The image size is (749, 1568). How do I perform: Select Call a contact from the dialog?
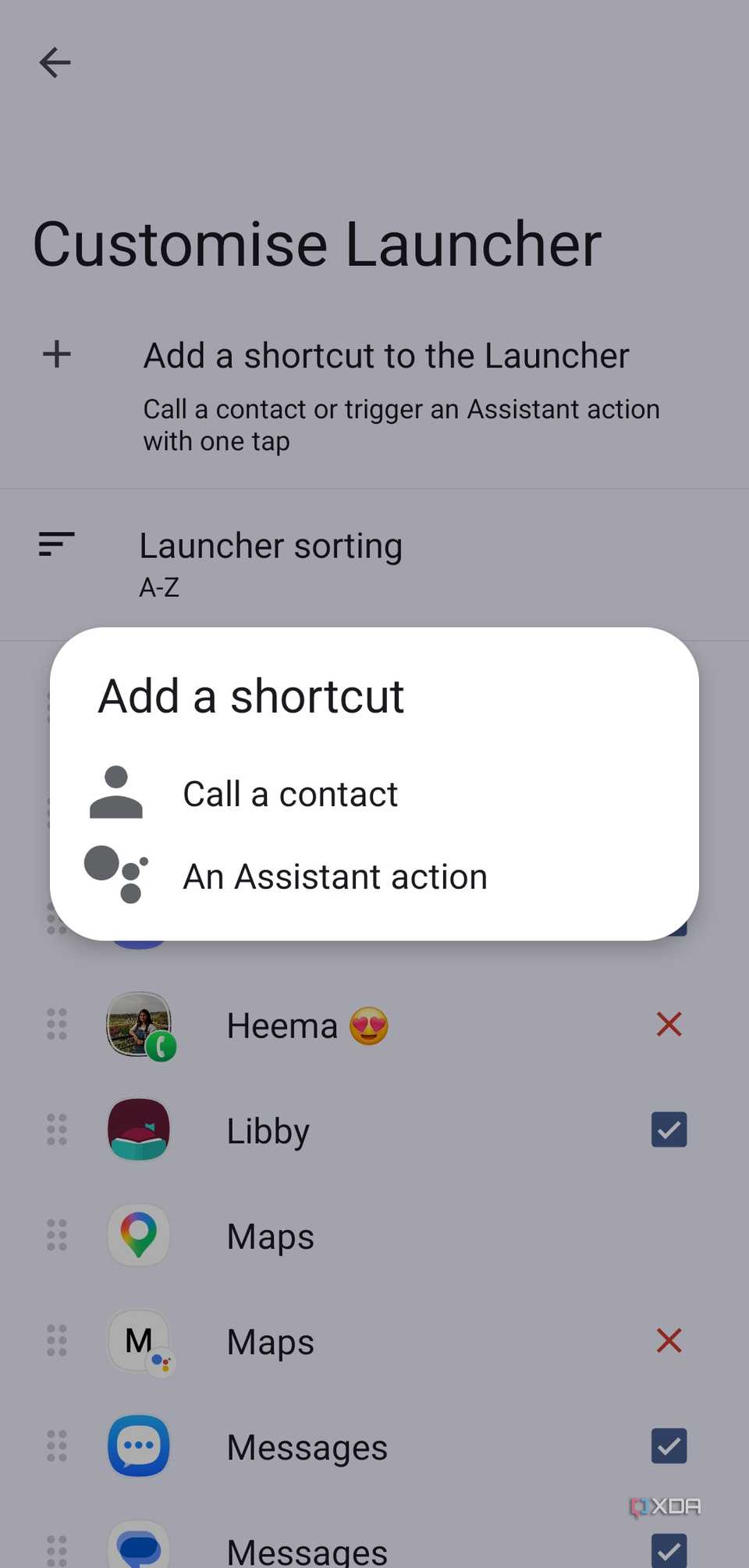289,794
